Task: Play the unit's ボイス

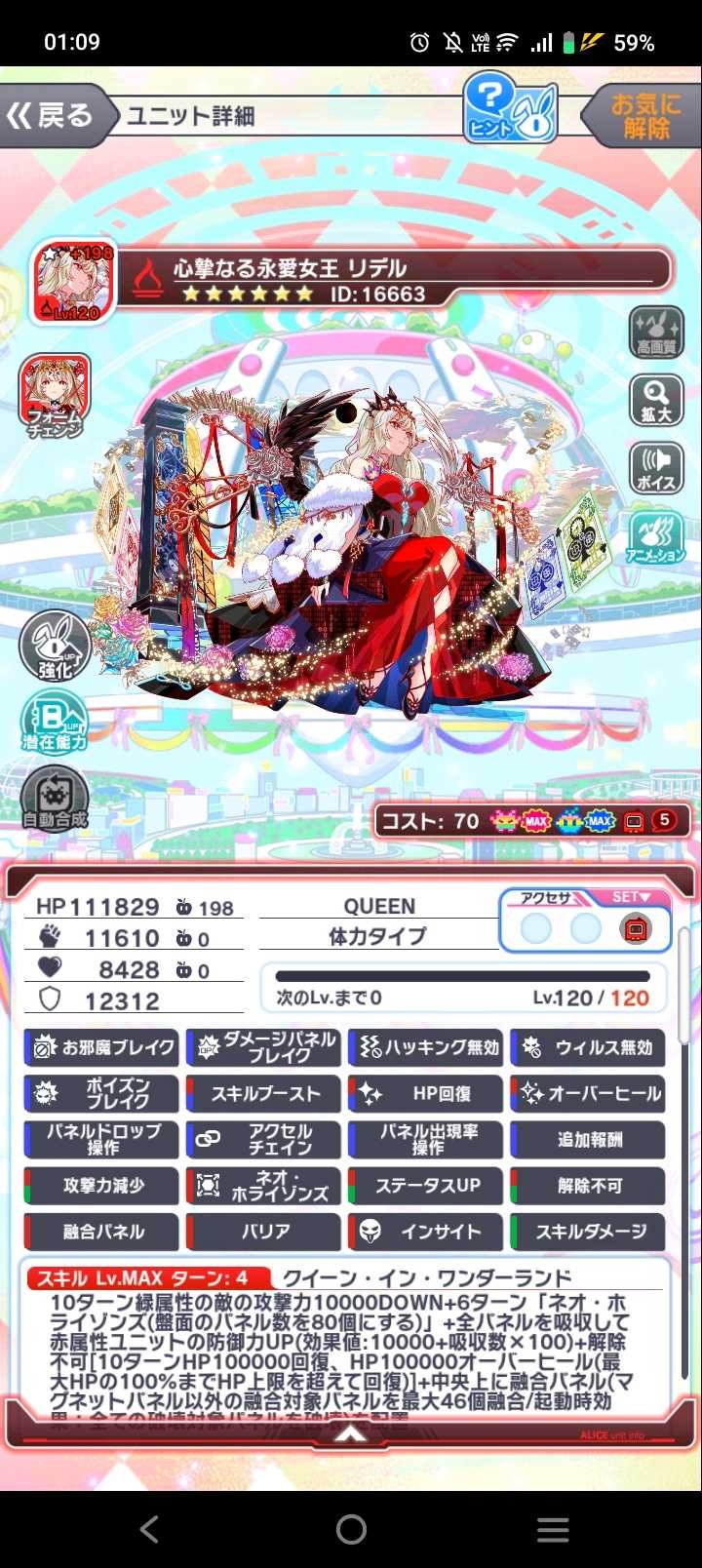Action: click(656, 468)
